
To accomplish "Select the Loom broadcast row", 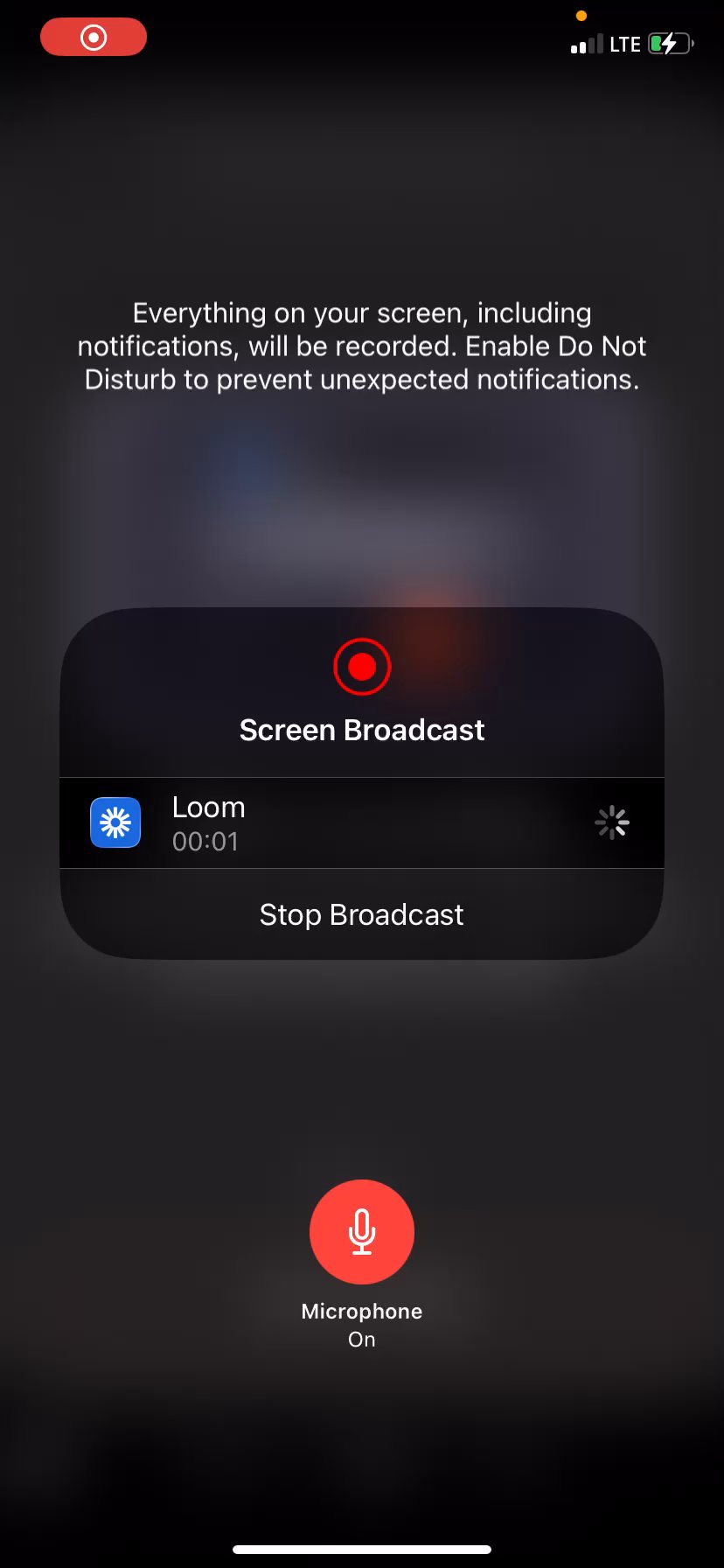I will pos(361,822).
